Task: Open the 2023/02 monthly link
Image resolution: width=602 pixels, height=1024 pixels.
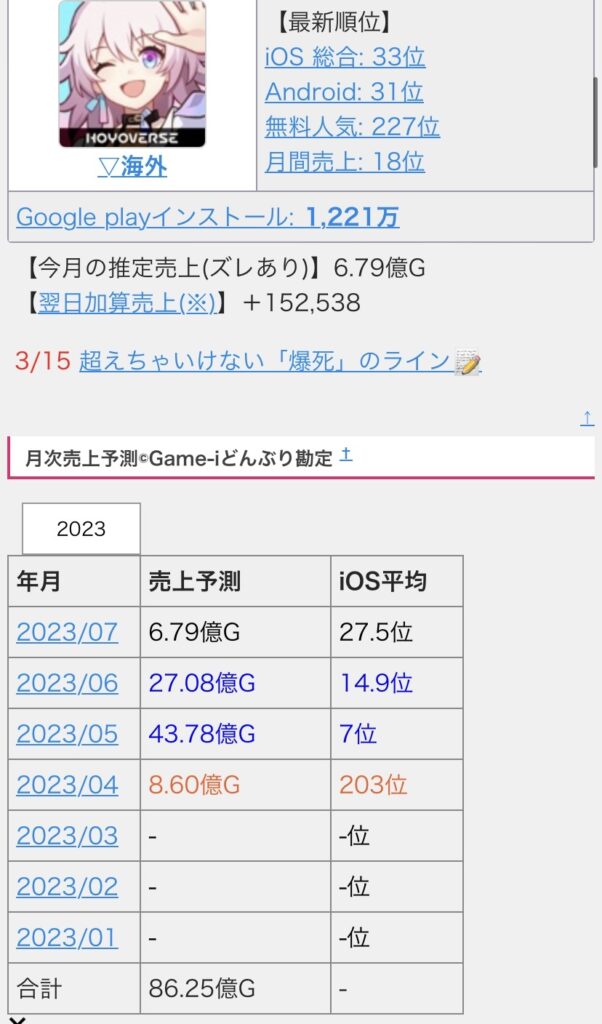Action: coord(67,887)
